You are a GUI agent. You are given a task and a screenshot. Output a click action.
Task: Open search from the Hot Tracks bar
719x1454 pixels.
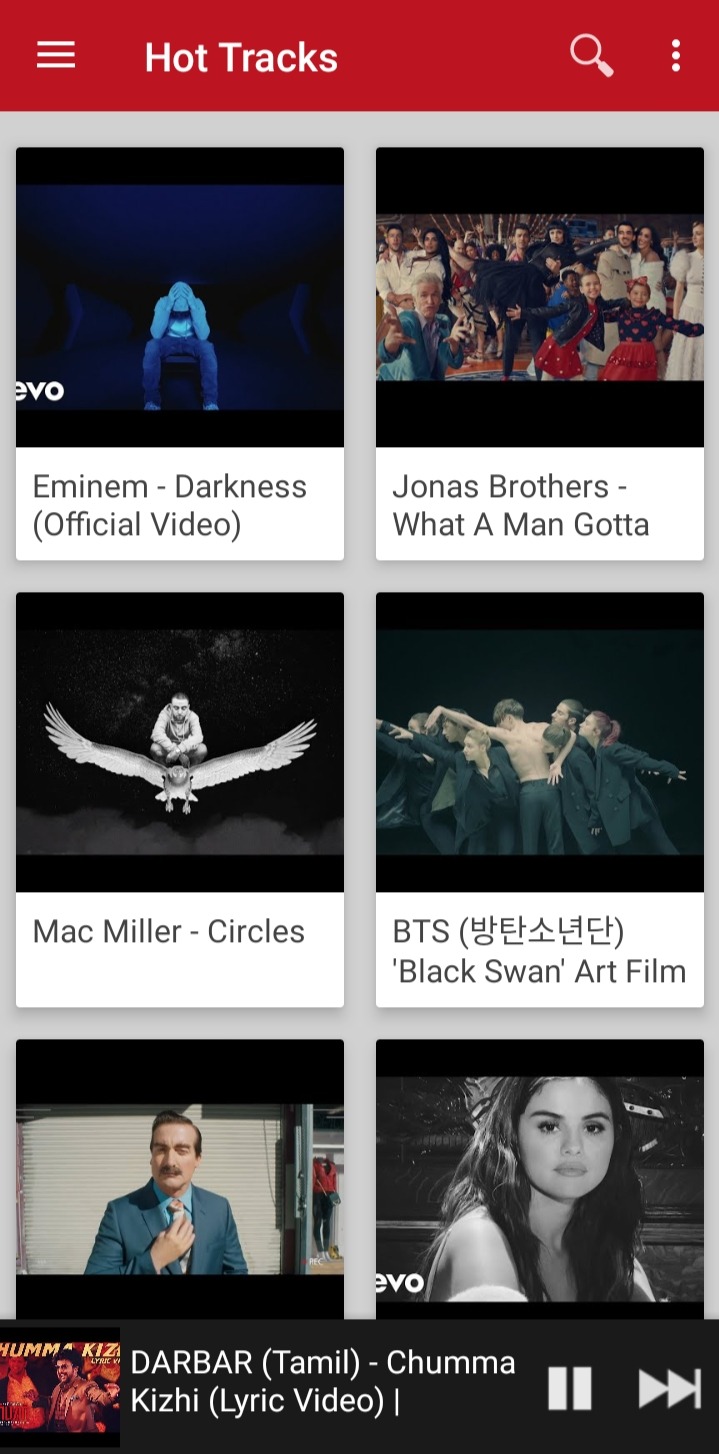click(591, 56)
